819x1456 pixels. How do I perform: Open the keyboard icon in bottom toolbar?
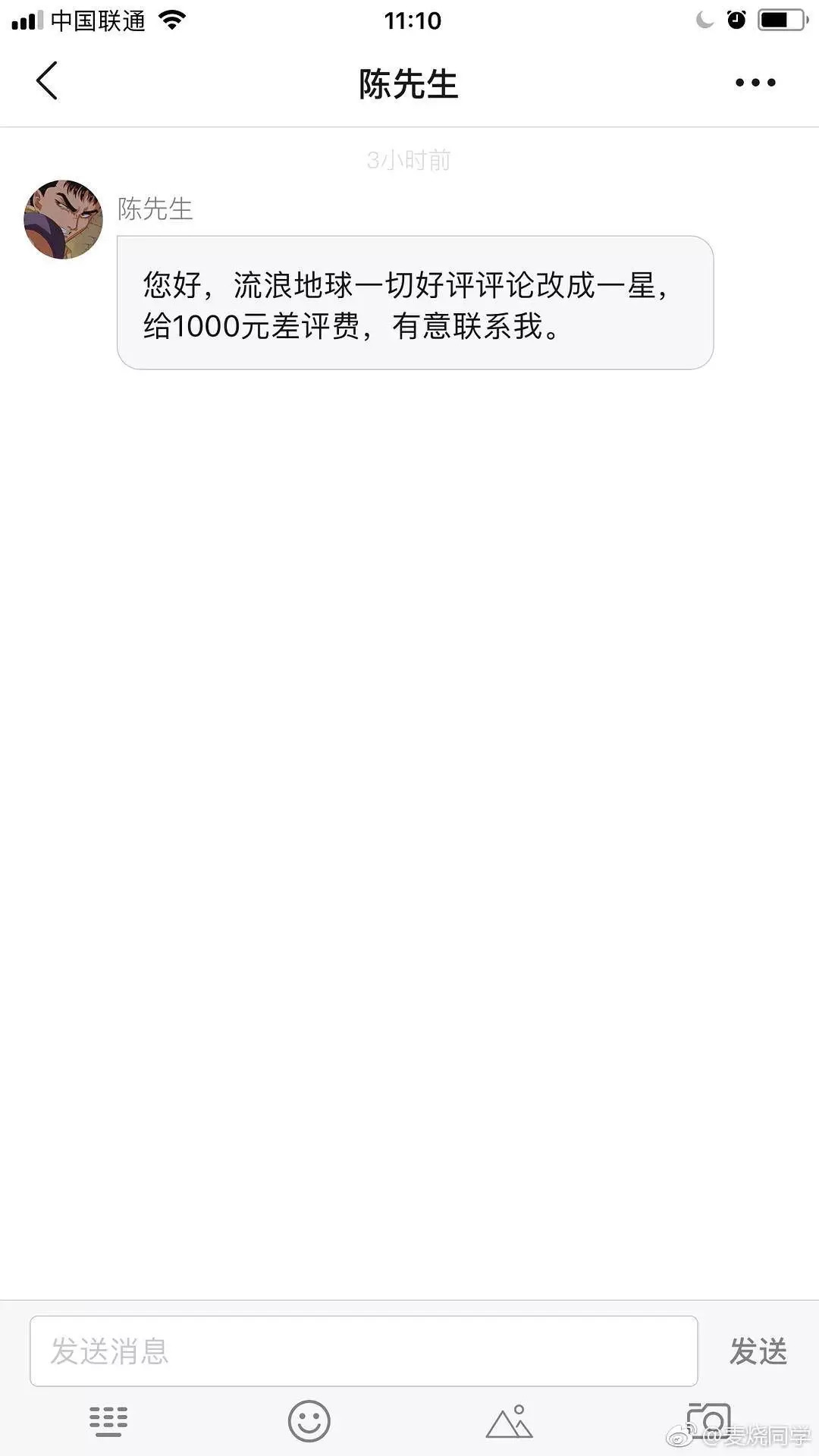108,1421
